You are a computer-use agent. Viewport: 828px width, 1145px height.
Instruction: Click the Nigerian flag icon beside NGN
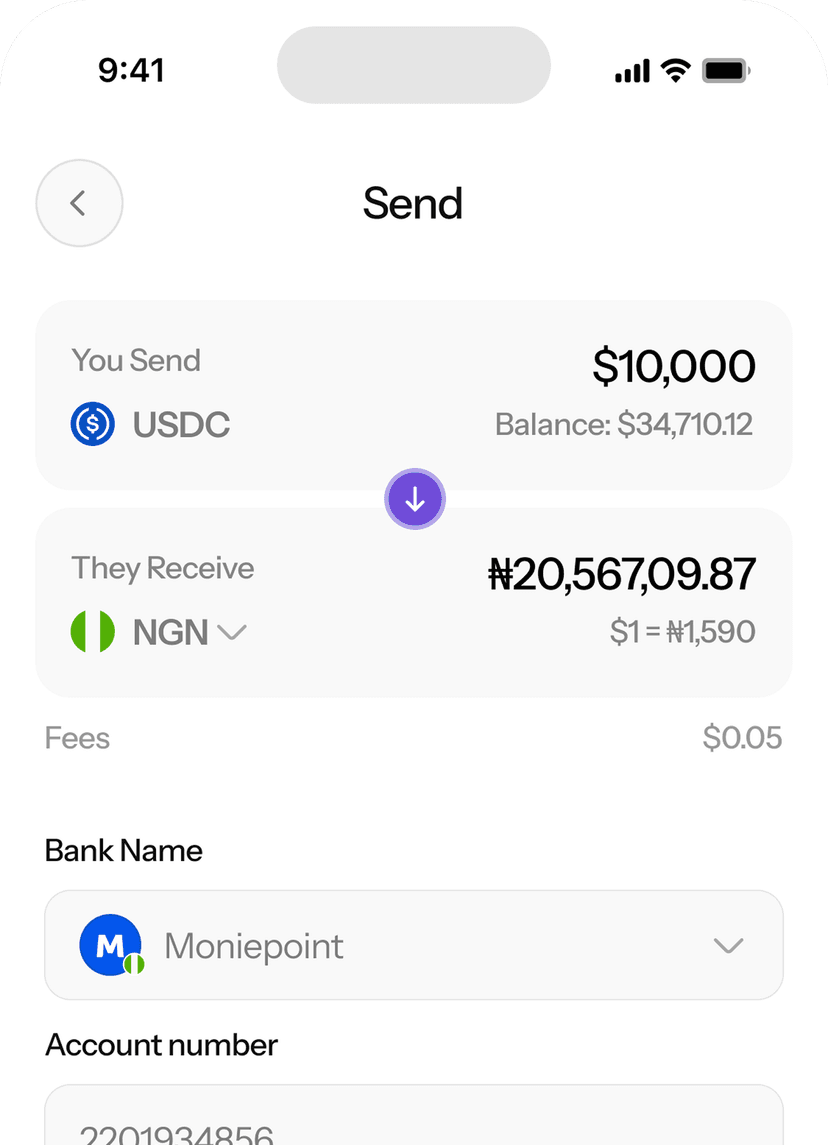click(x=93, y=631)
